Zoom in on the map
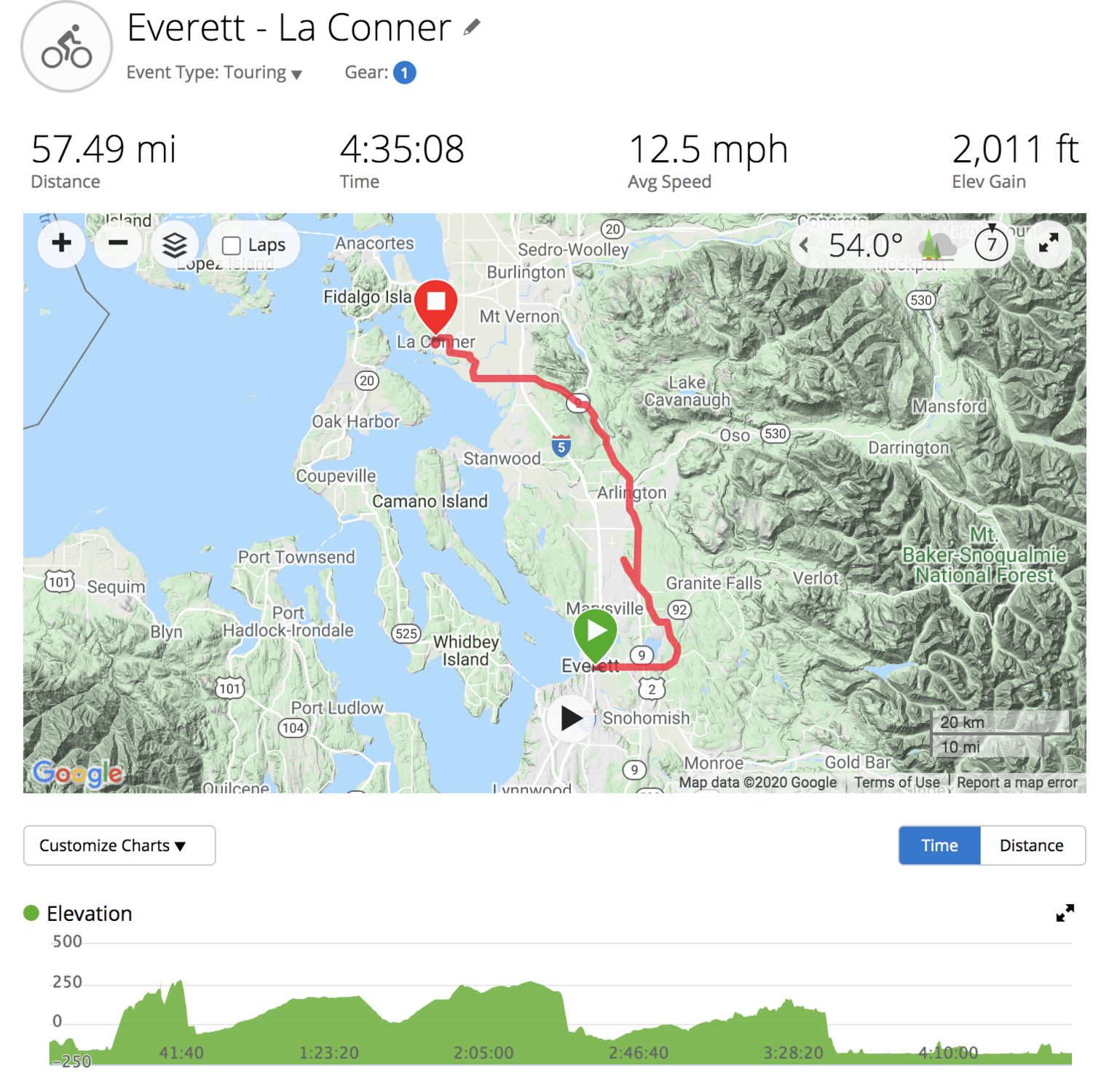1101x1092 pixels. 62,243
